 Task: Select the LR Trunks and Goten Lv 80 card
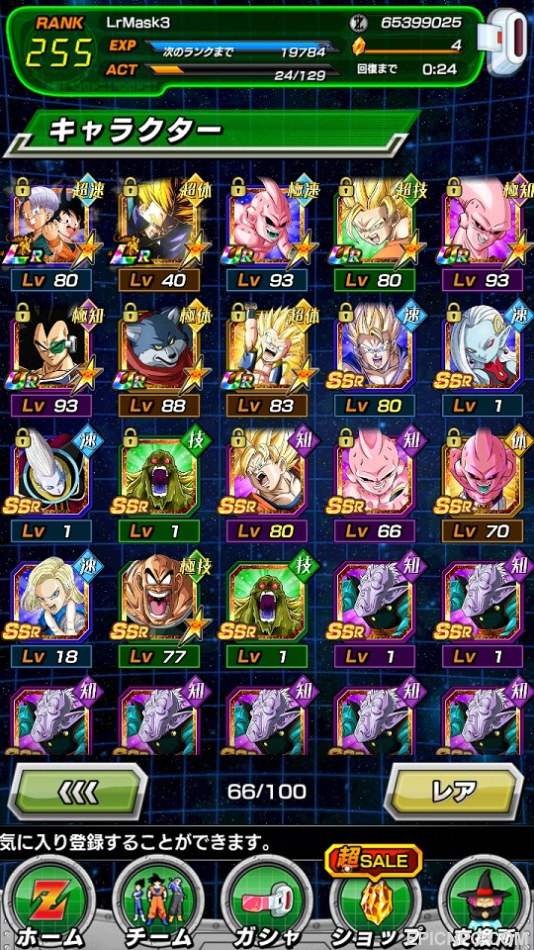pos(52,234)
